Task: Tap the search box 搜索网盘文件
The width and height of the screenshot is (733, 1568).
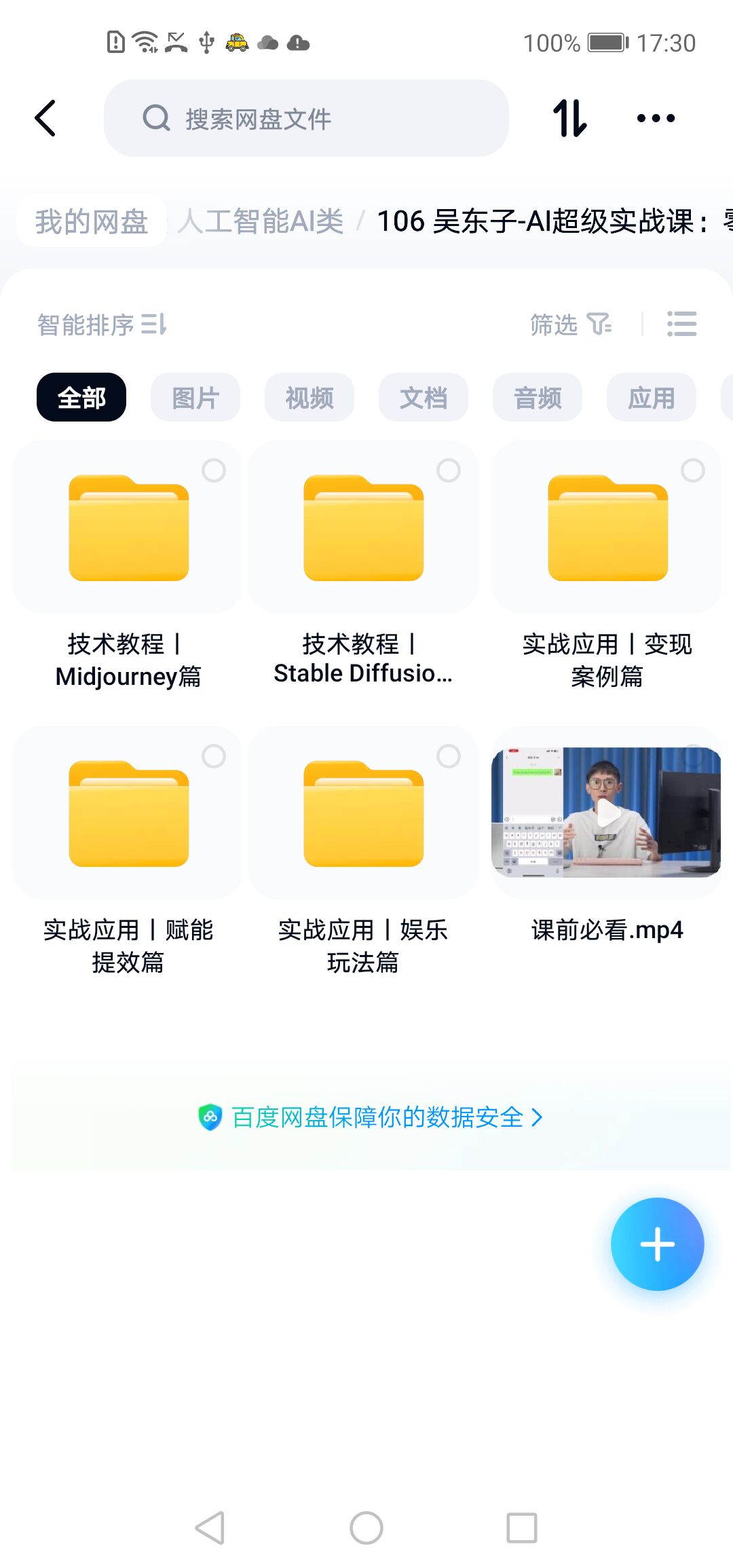Action: 305,119
